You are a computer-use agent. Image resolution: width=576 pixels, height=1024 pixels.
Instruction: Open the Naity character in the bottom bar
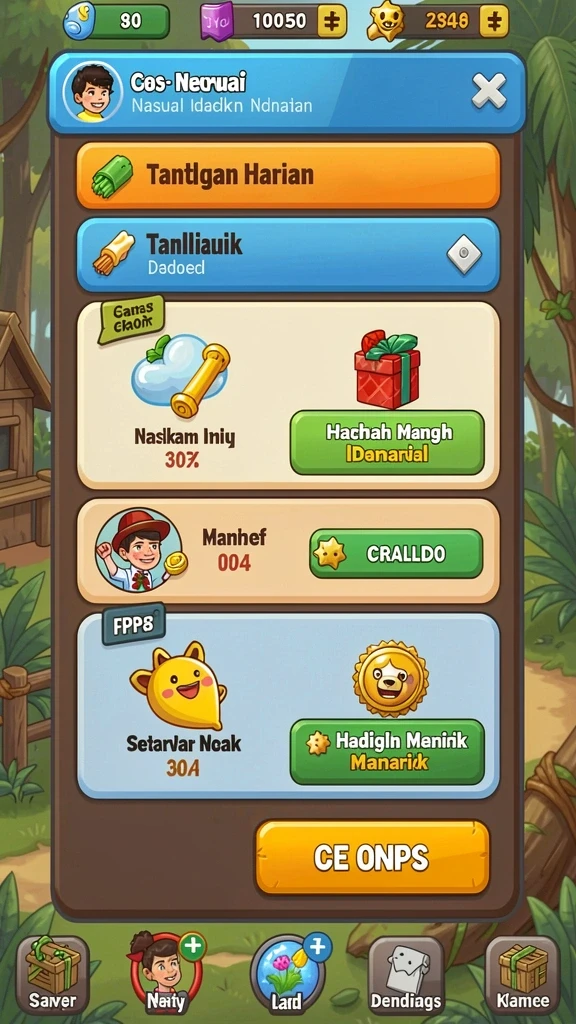pos(165,974)
